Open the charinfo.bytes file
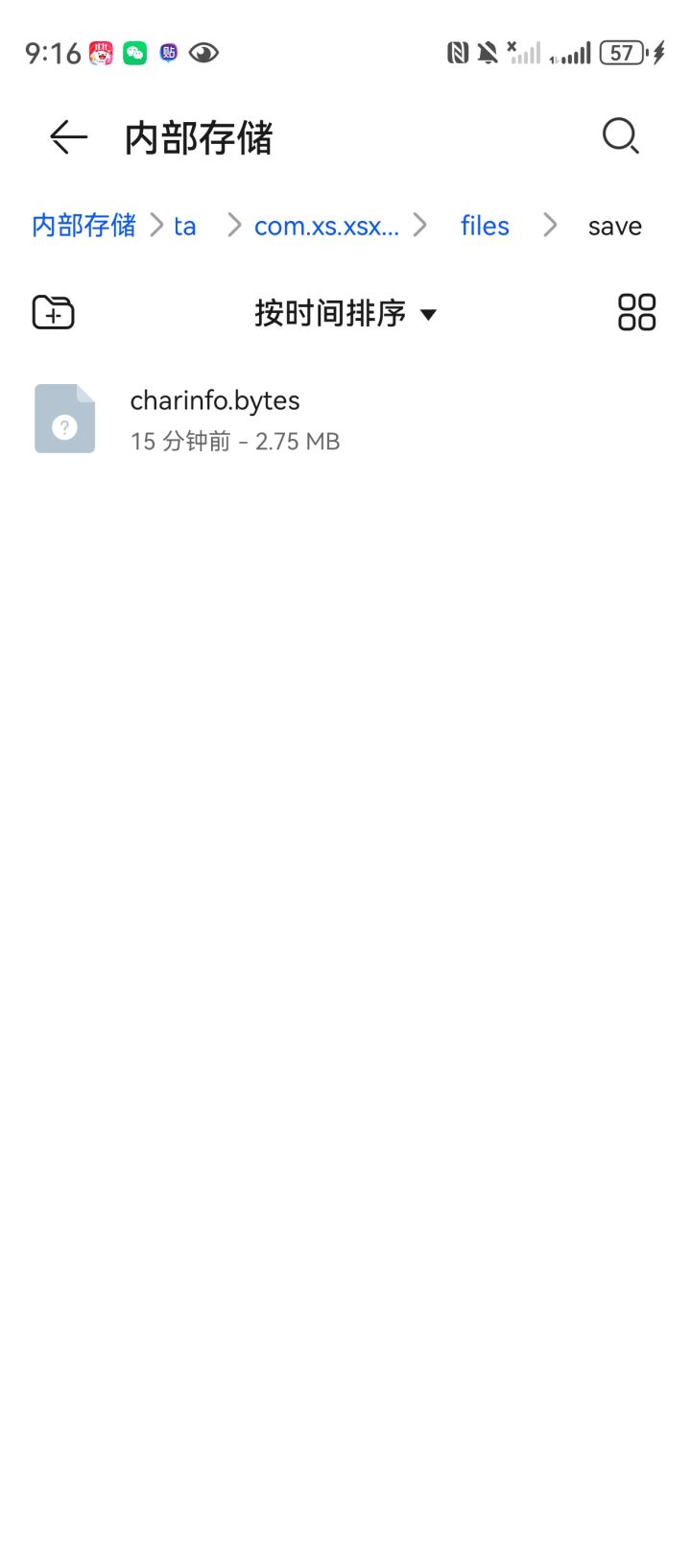Viewport: 691px width, 1568px height. [x=345, y=420]
